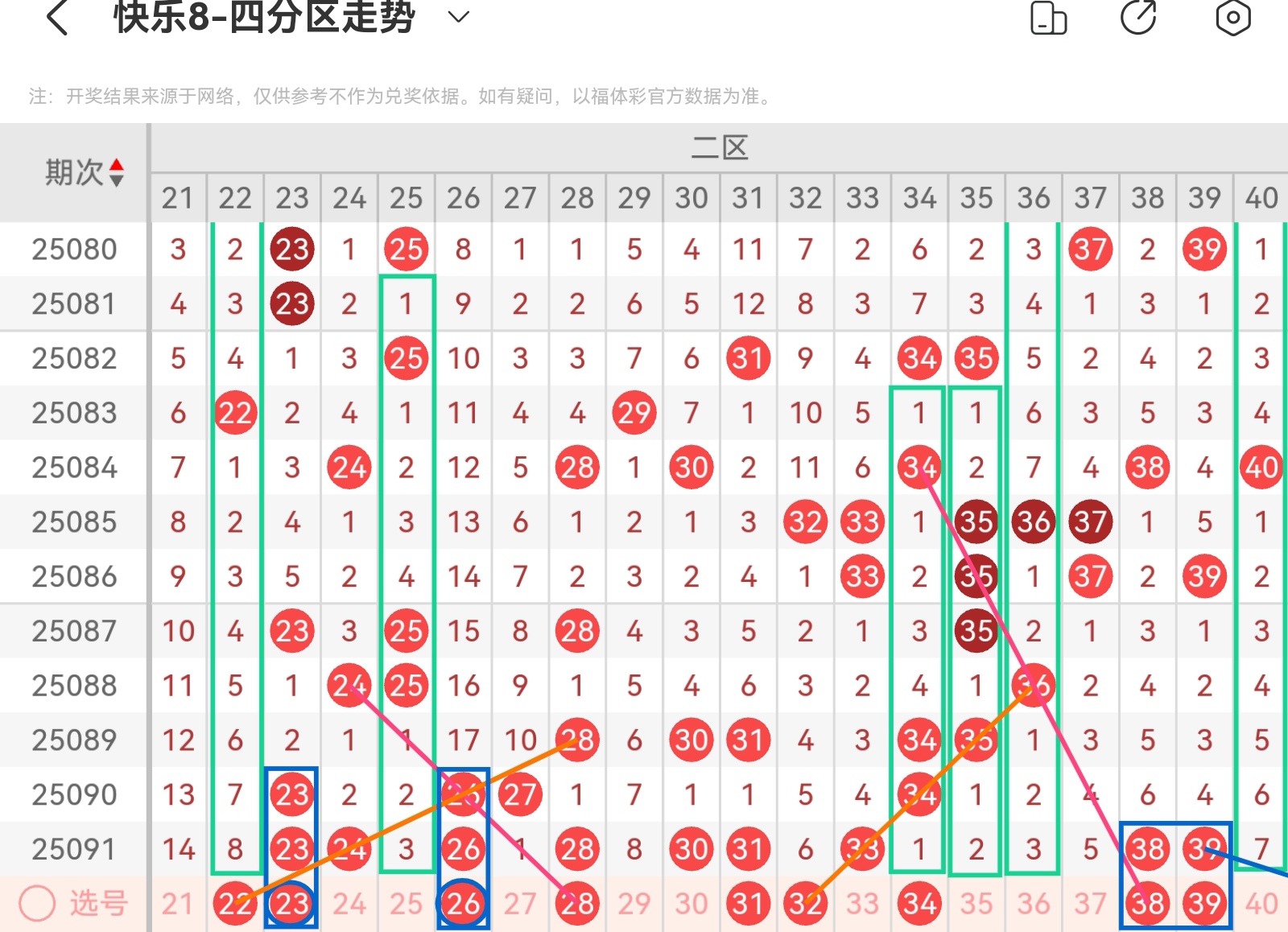Tap the phone-screen icon in the top bar
1288x932 pixels.
coord(1048,18)
